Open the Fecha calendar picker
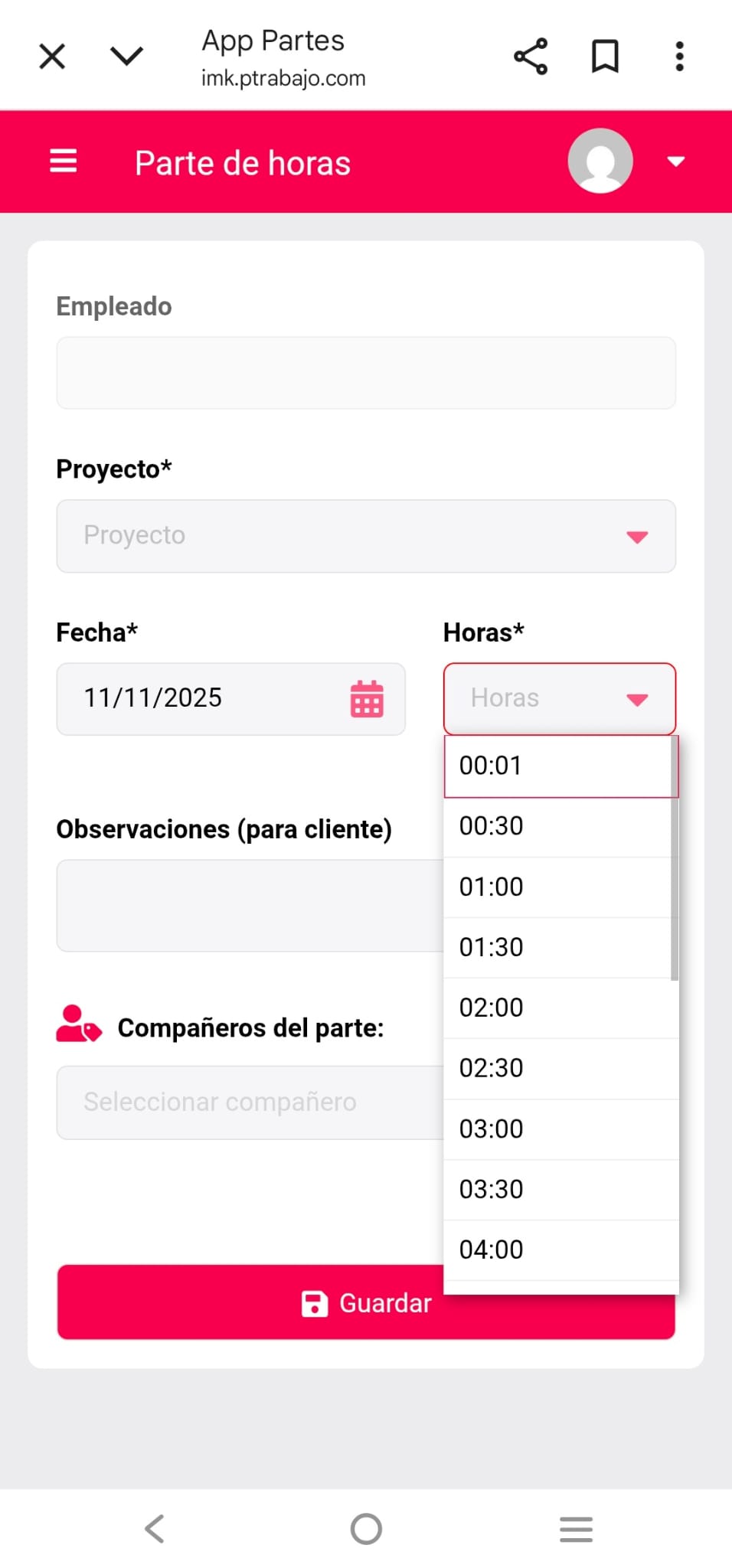Viewport: 732px width, 1568px height. point(367,699)
